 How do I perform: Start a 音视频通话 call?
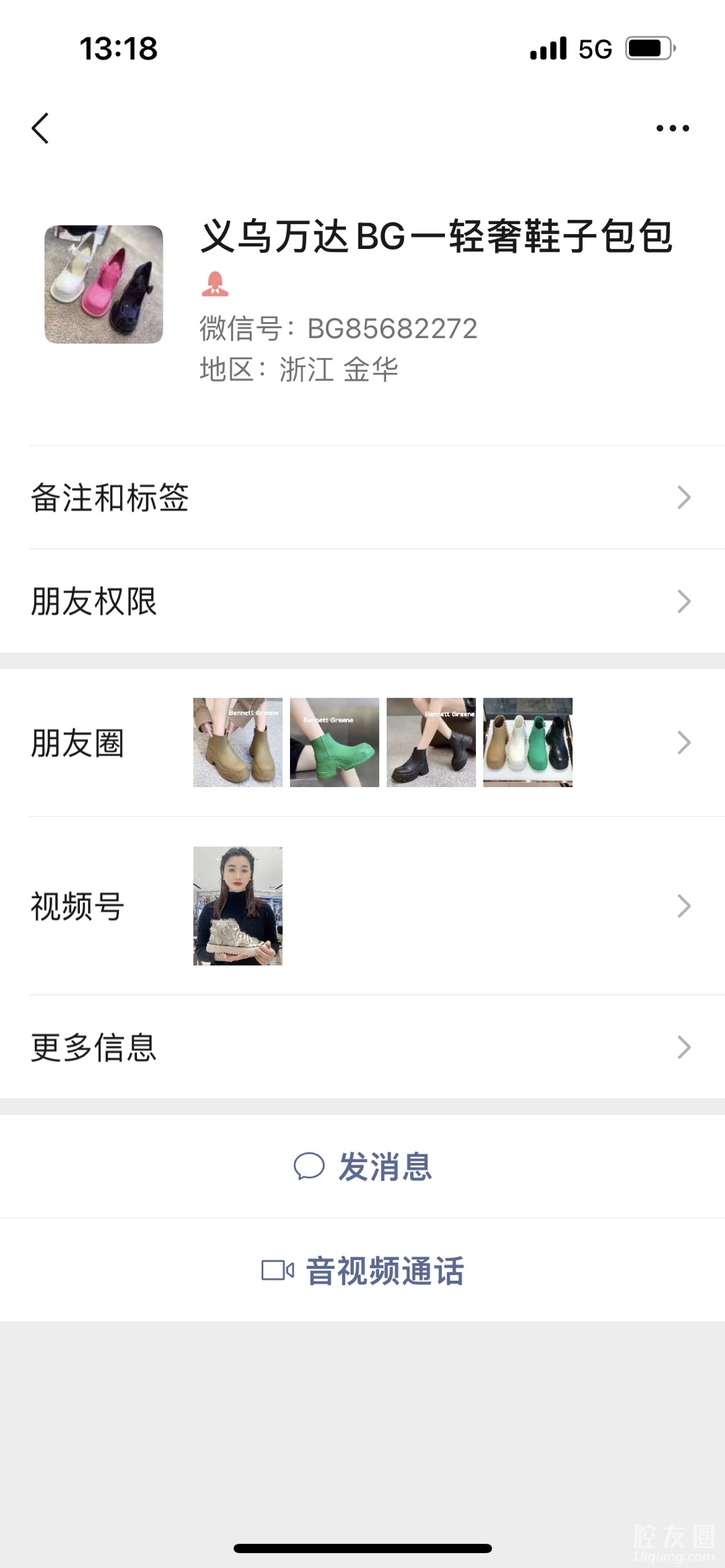(x=362, y=1270)
